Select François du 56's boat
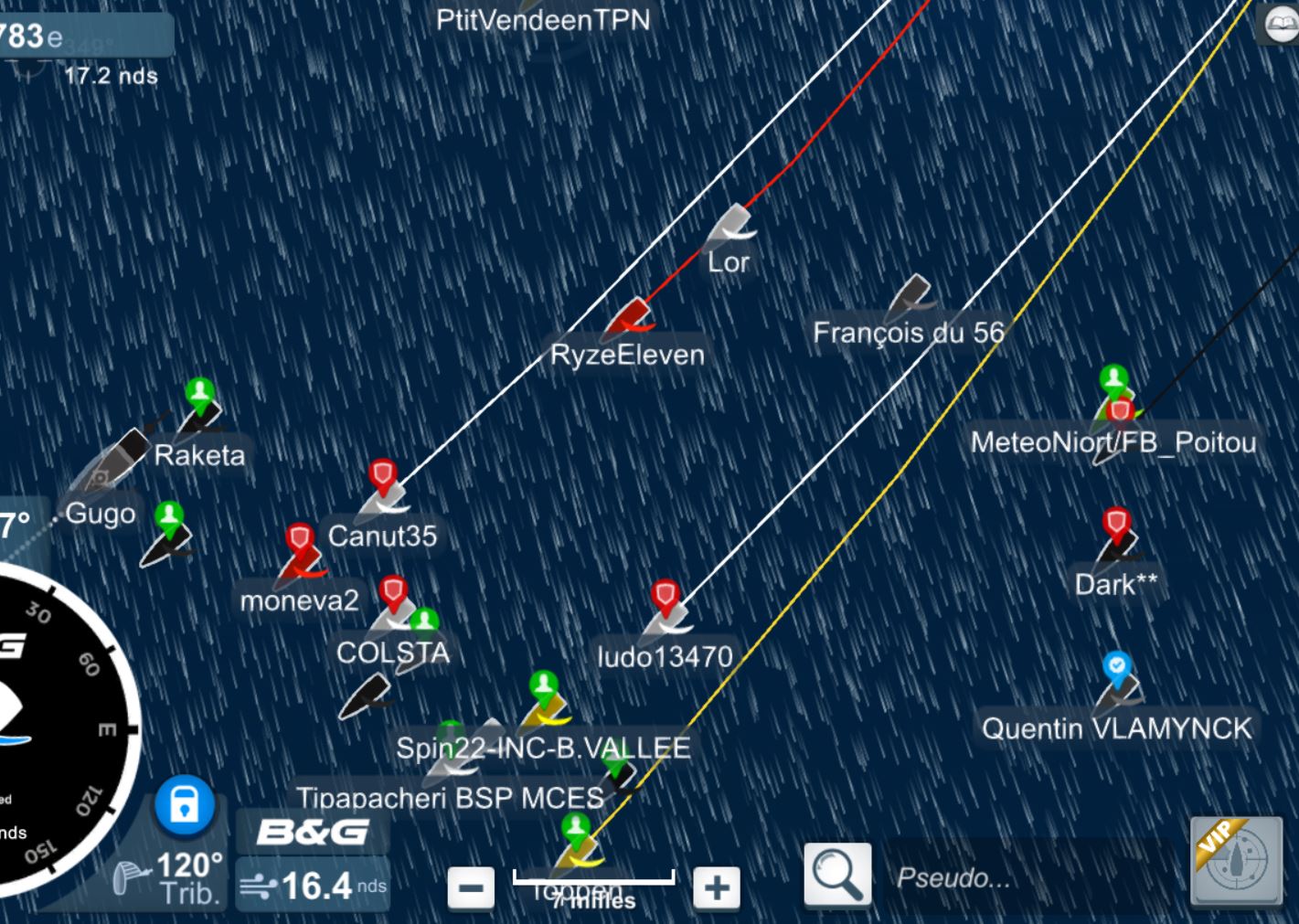The image size is (1299, 924). (910, 295)
